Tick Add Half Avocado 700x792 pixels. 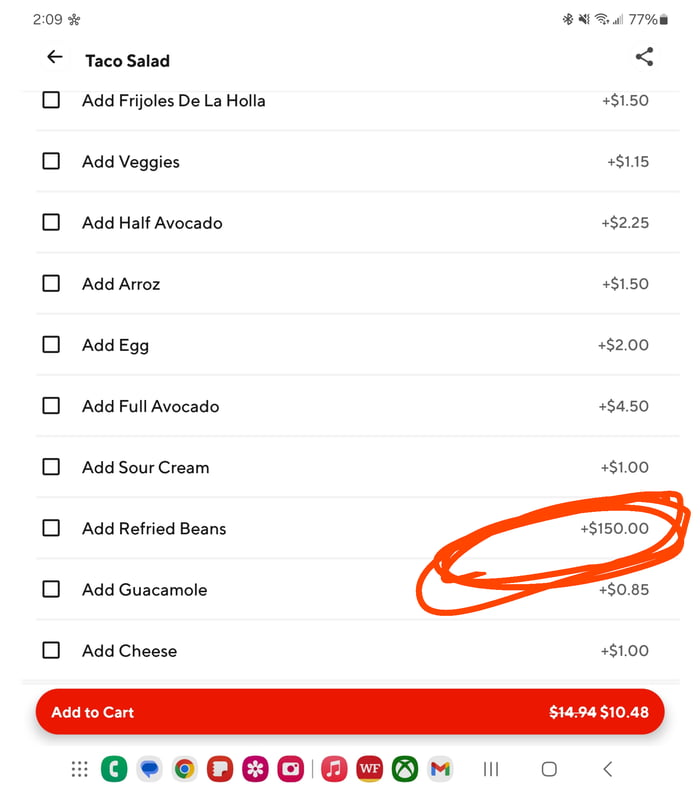(51, 222)
